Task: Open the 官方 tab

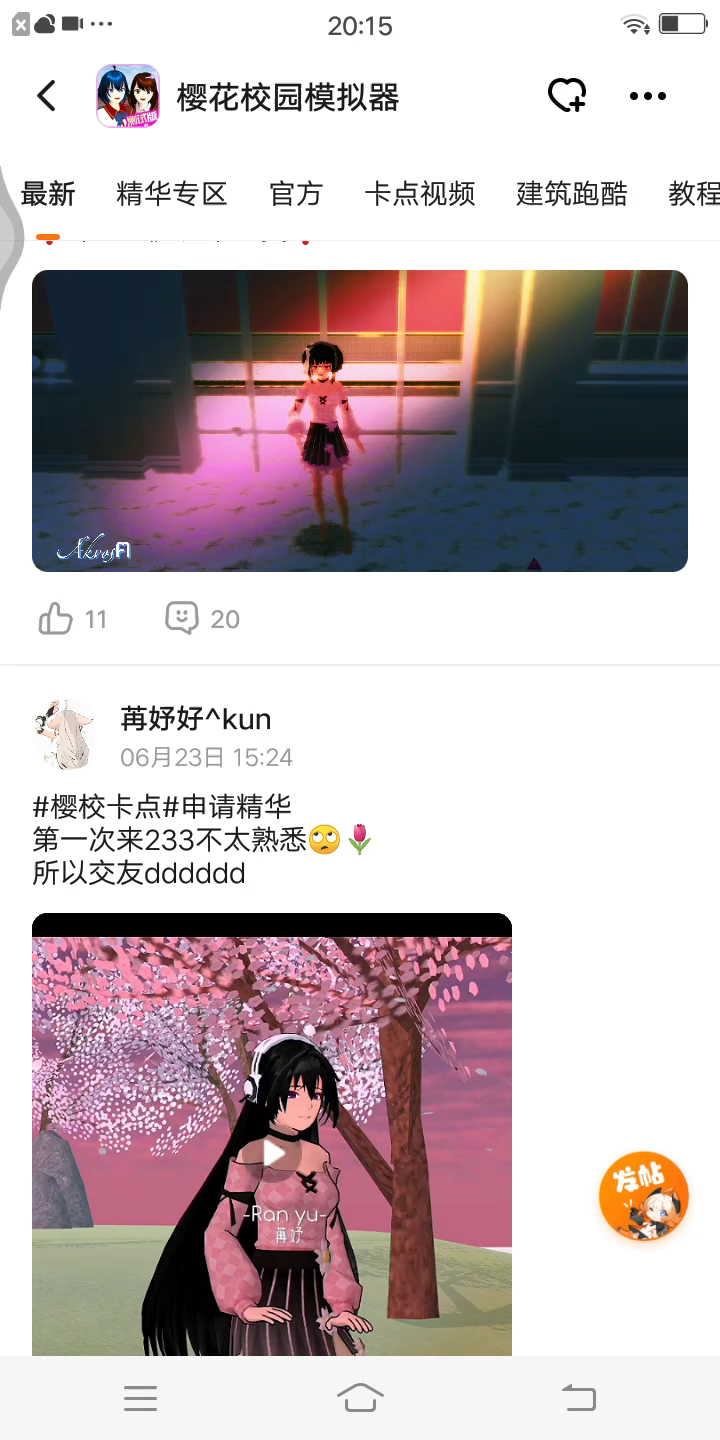Action: [296, 194]
